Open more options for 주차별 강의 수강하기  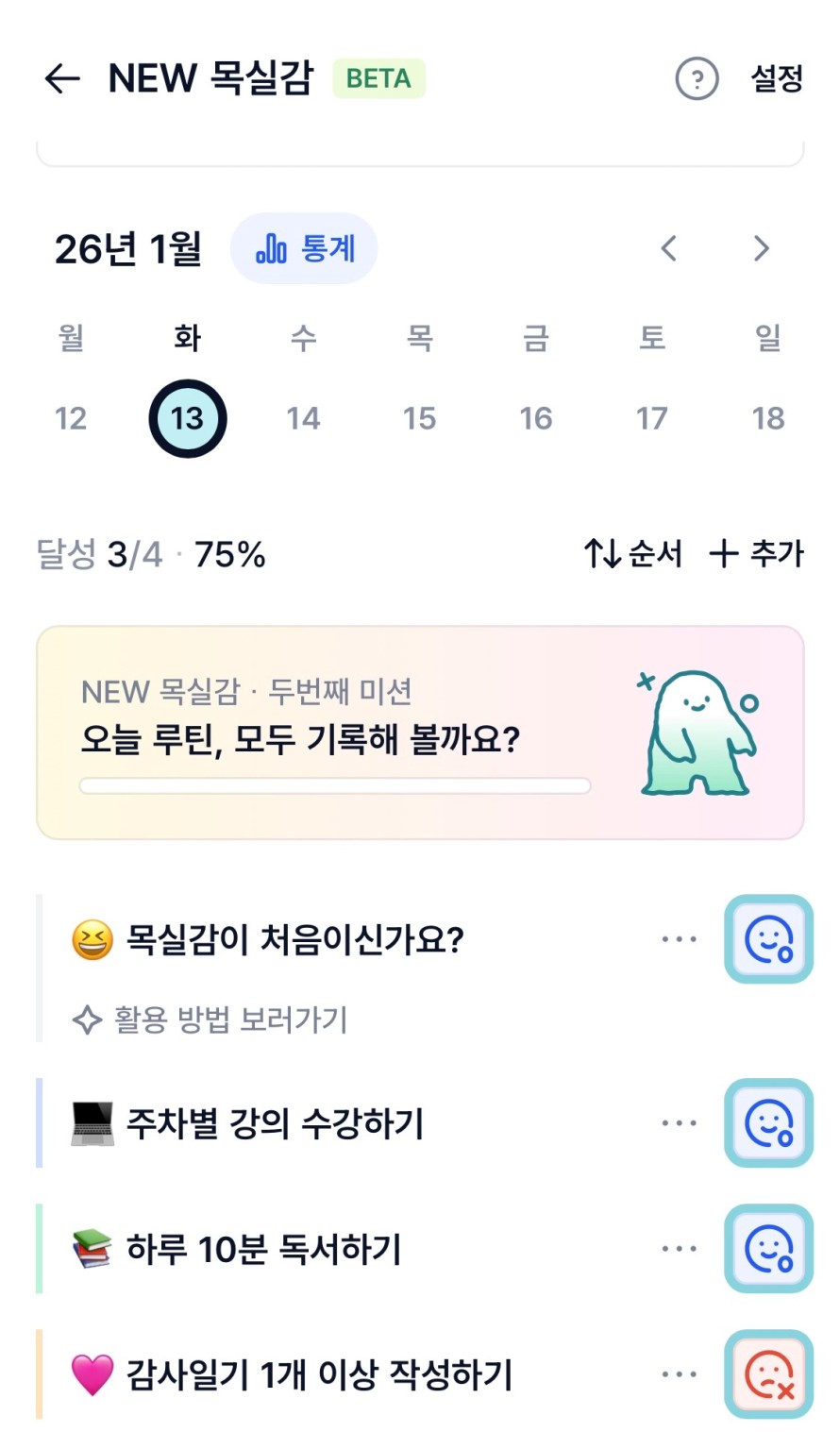click(x=679, y=1123)
